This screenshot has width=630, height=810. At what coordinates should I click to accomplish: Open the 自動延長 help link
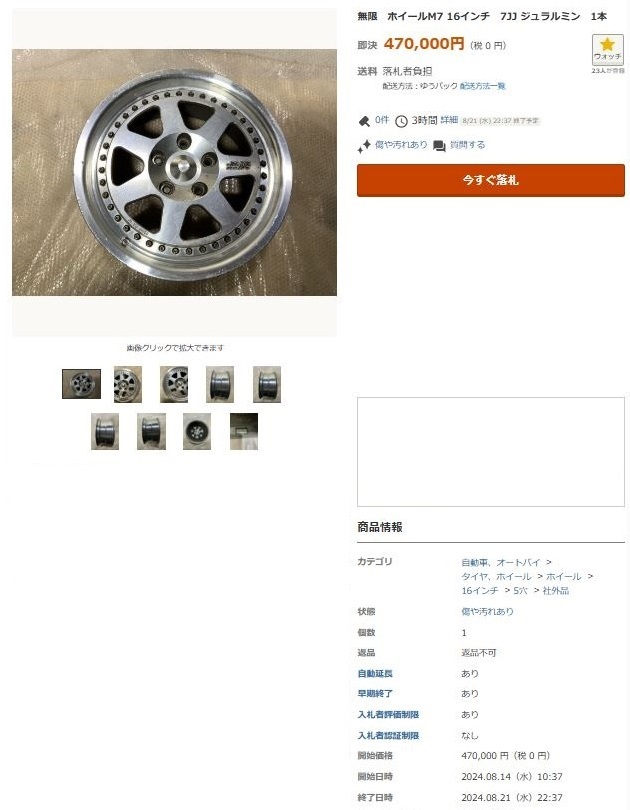375,673
